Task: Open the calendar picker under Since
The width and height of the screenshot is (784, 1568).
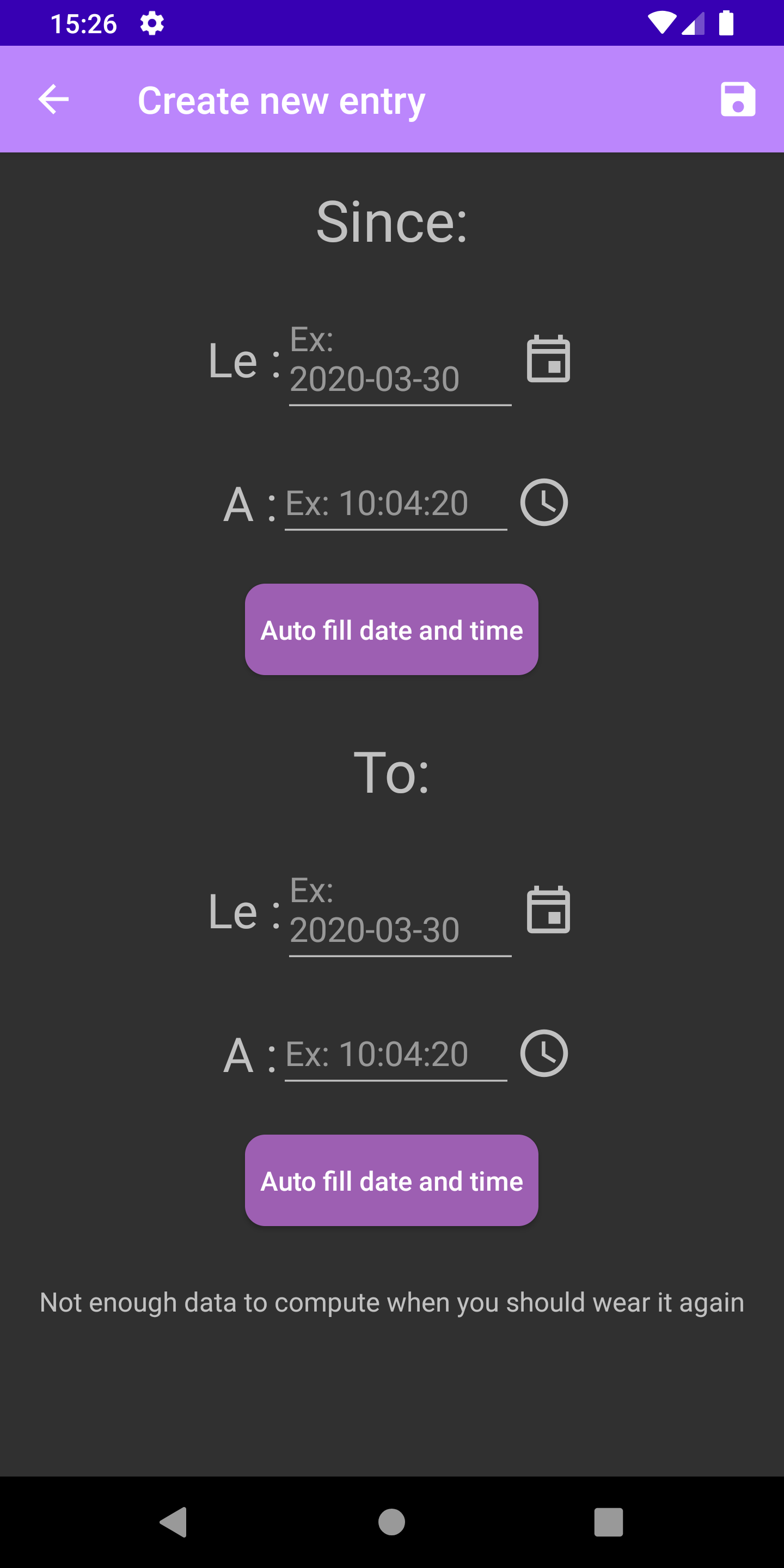Action: tap(548, 359)
